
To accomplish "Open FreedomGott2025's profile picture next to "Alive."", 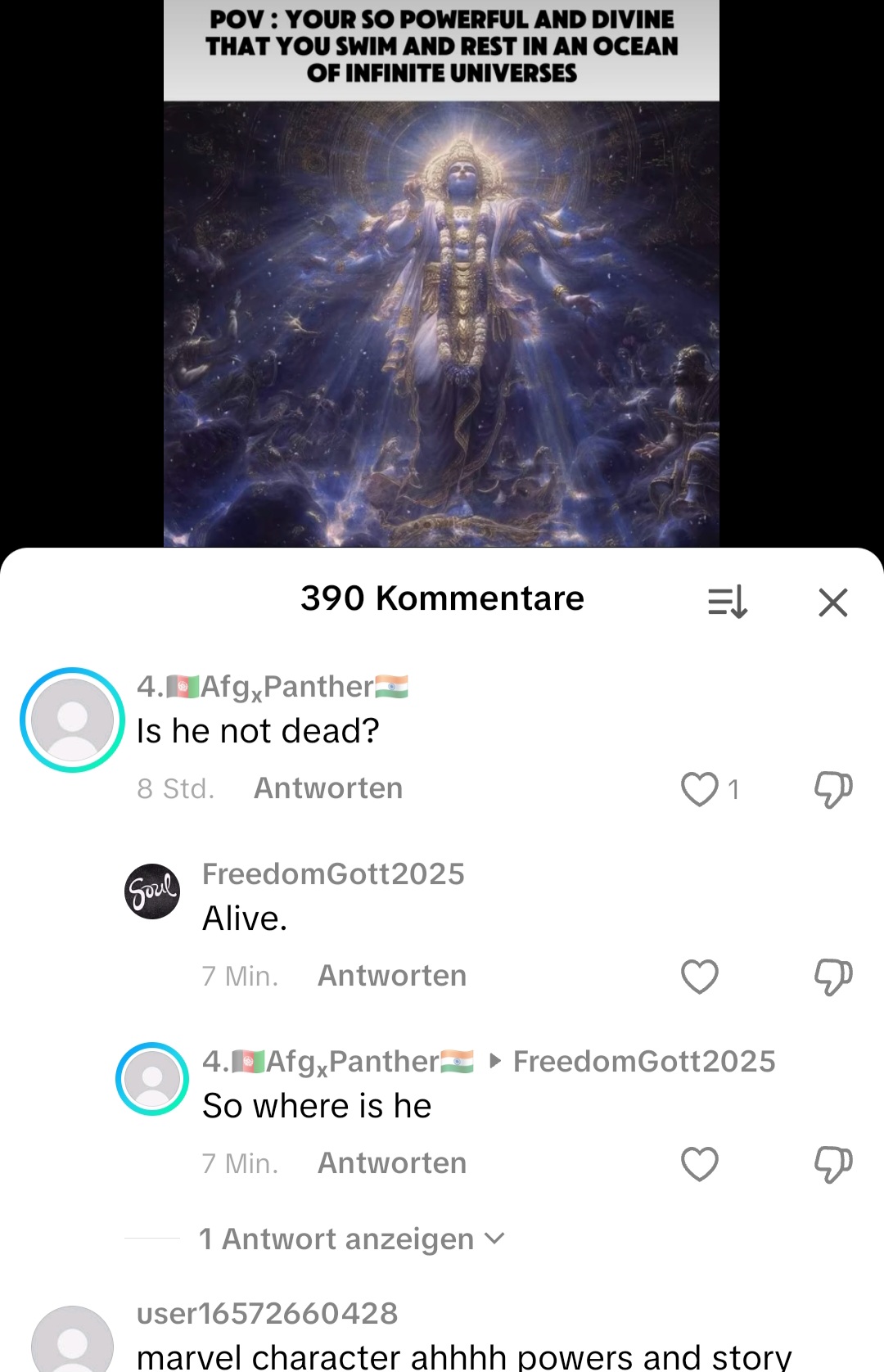I will click(x=152, y=891).
